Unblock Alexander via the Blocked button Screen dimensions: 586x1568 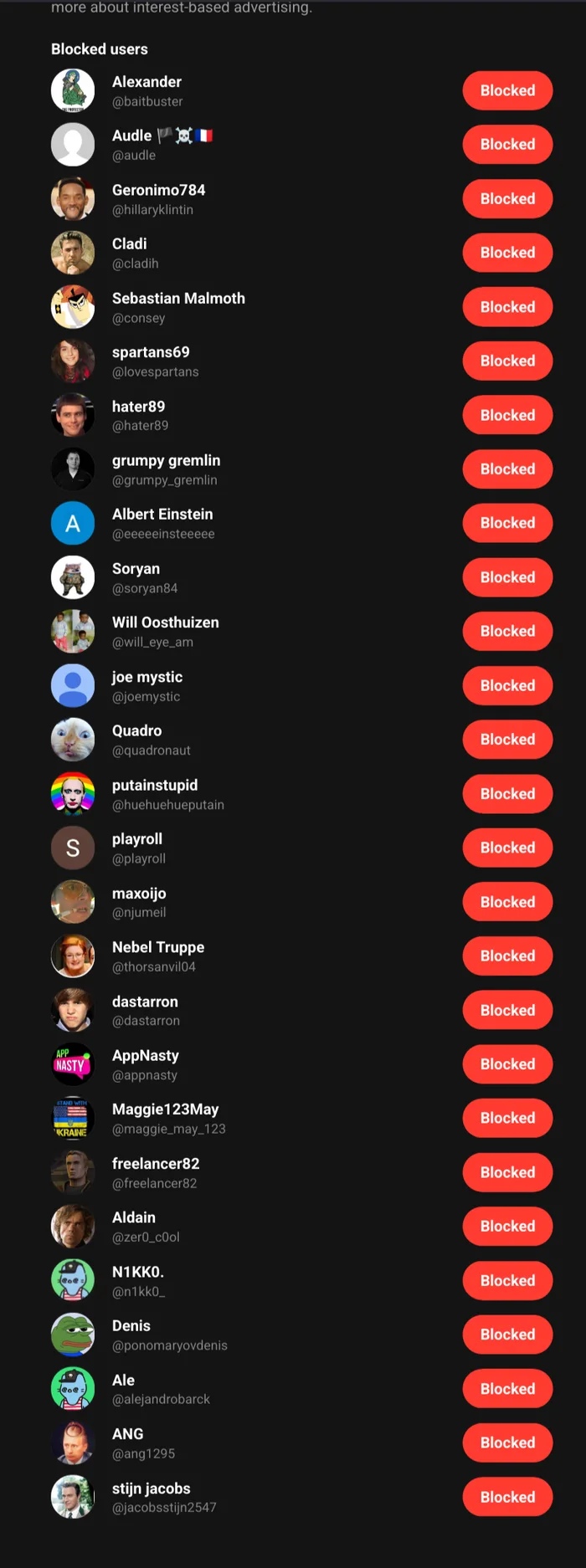(507, 90)
